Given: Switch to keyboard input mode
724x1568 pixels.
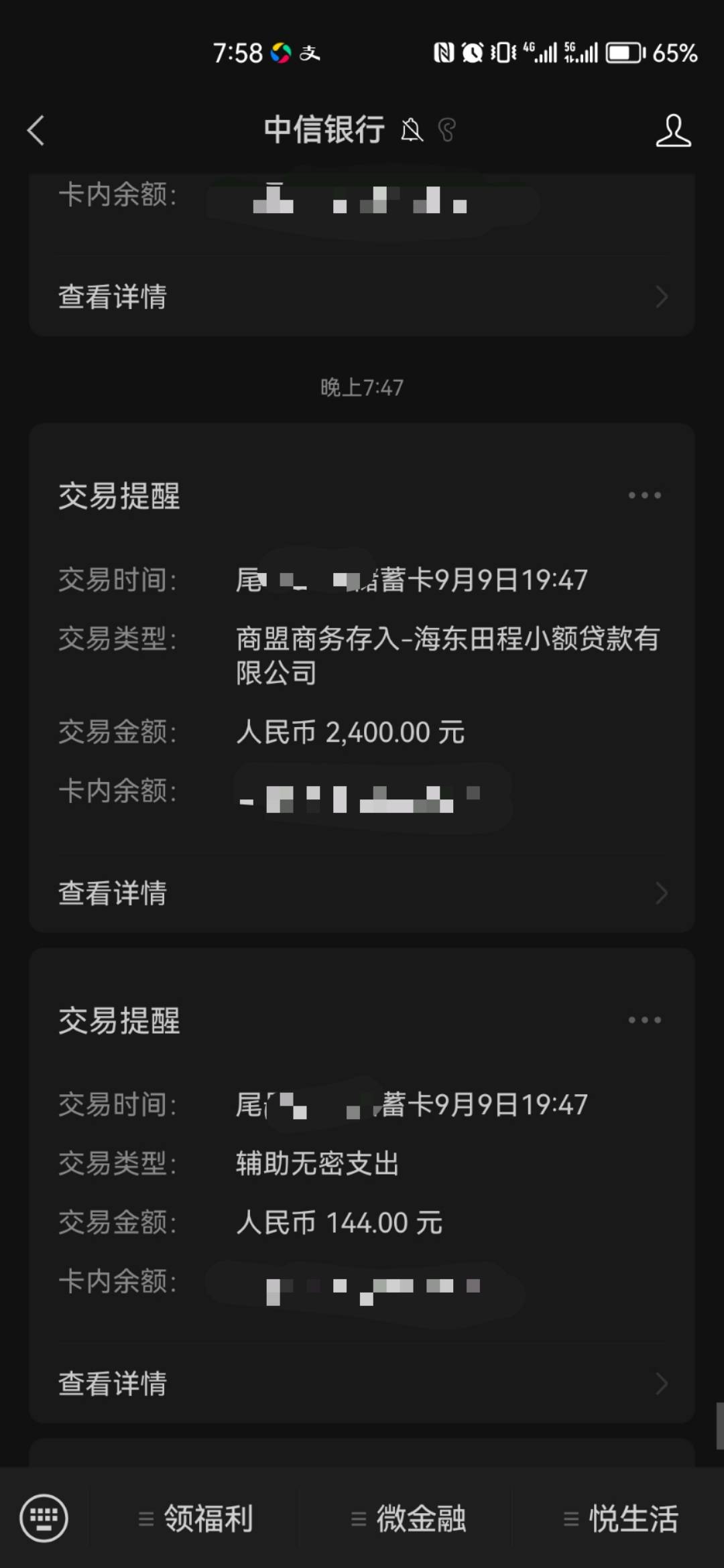Looking at the screenshot, I should pyautogui.click(x=44, y=1518).
